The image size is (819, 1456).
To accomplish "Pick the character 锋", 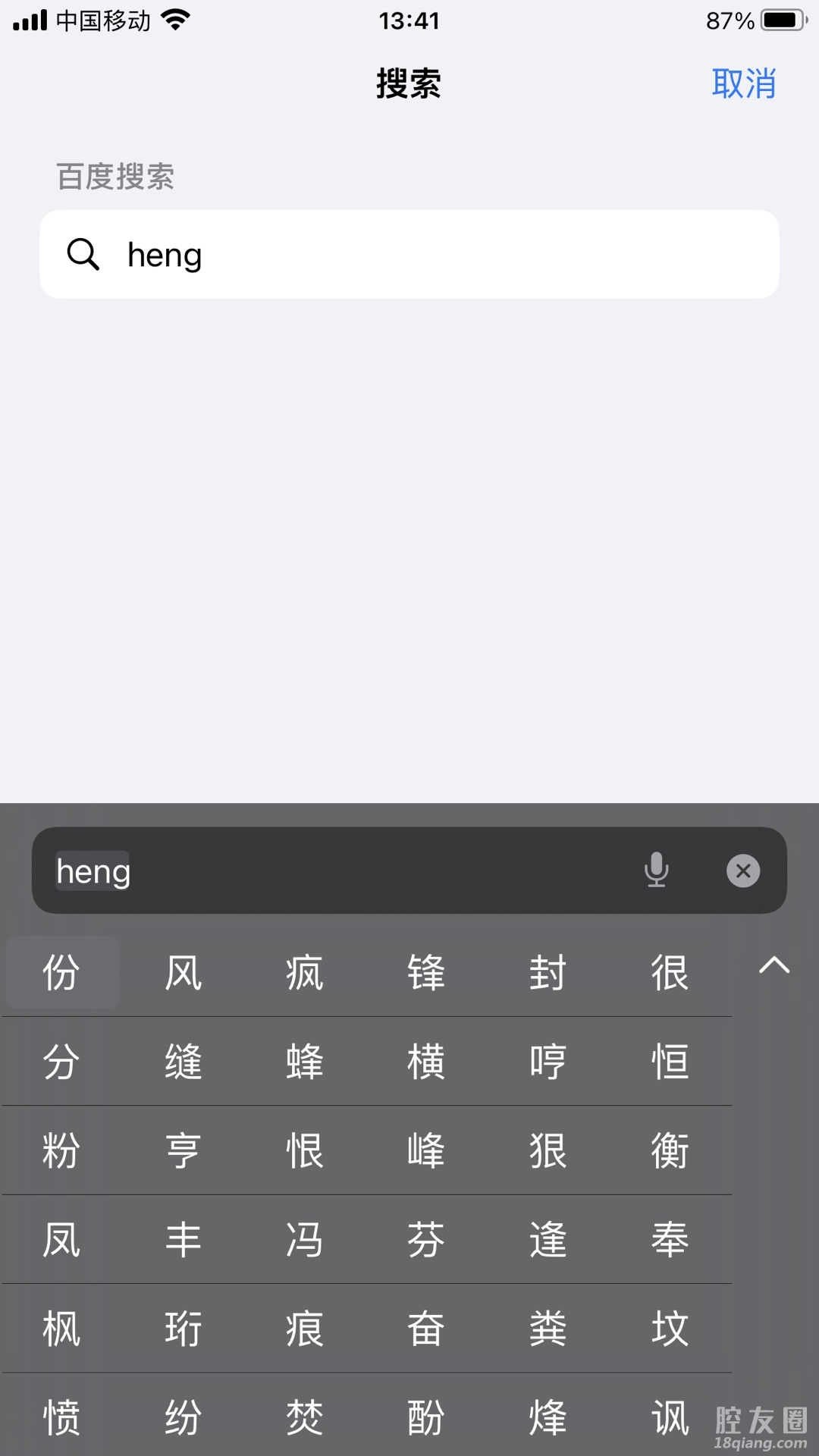I will coord(426,973).
